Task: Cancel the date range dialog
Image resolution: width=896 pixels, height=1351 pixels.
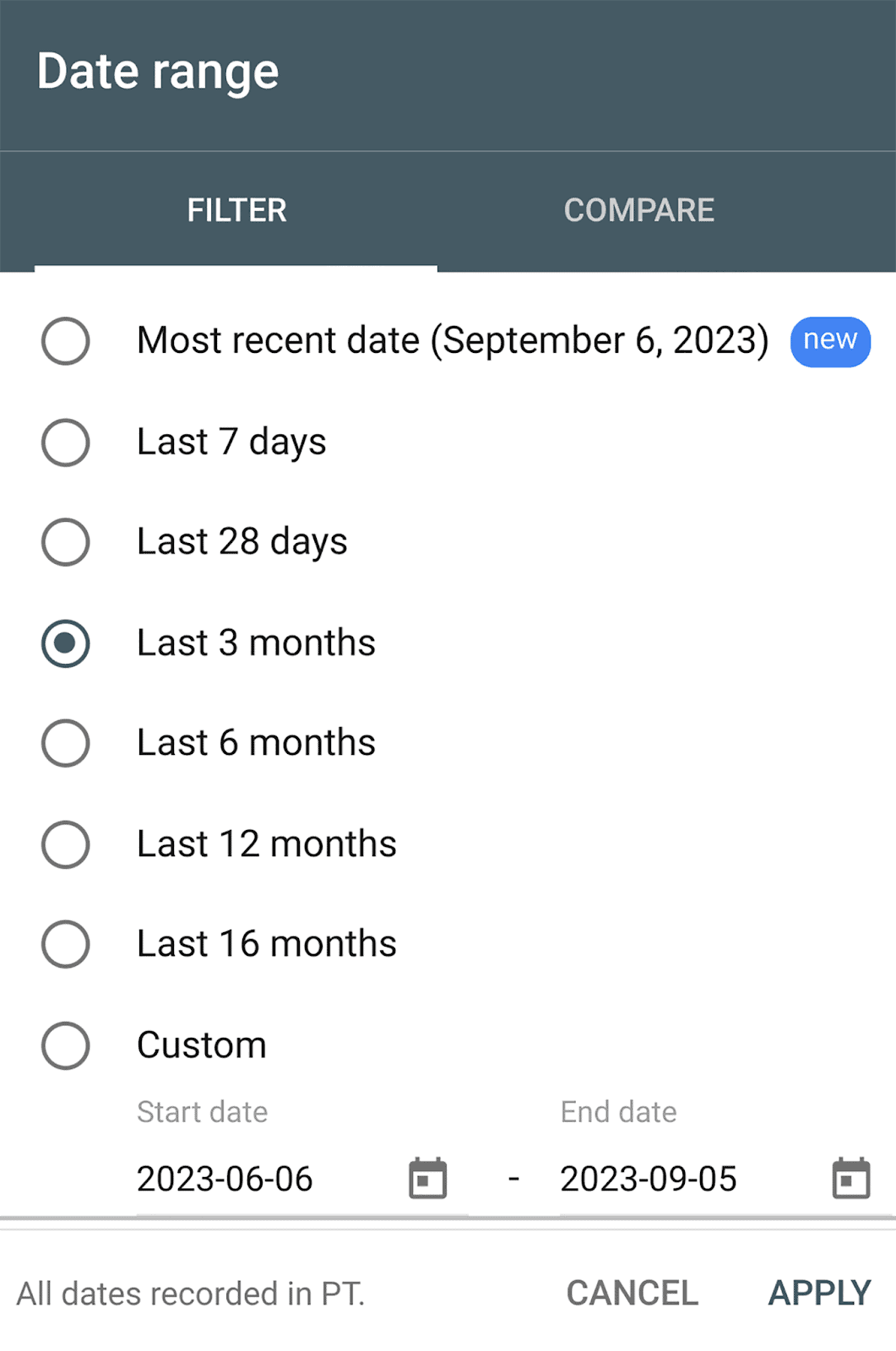Action: click(632, 1293)
